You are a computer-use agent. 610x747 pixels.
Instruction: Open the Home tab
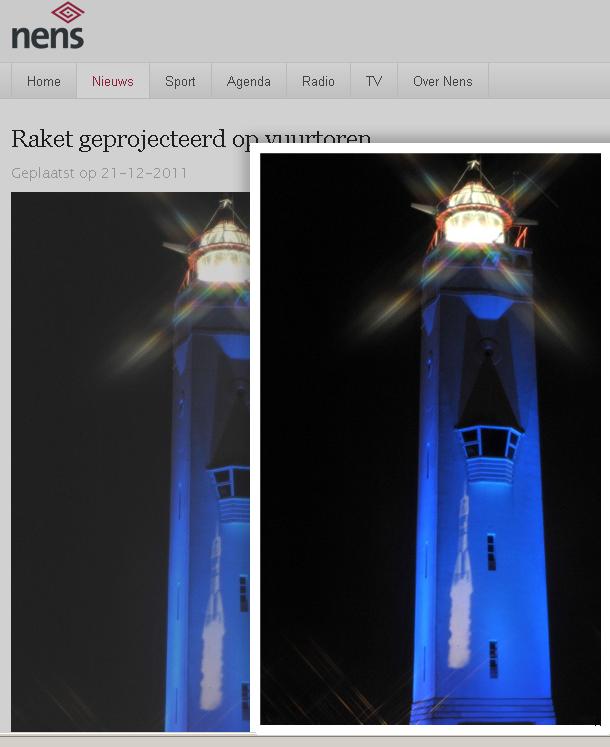coord(44,81)
